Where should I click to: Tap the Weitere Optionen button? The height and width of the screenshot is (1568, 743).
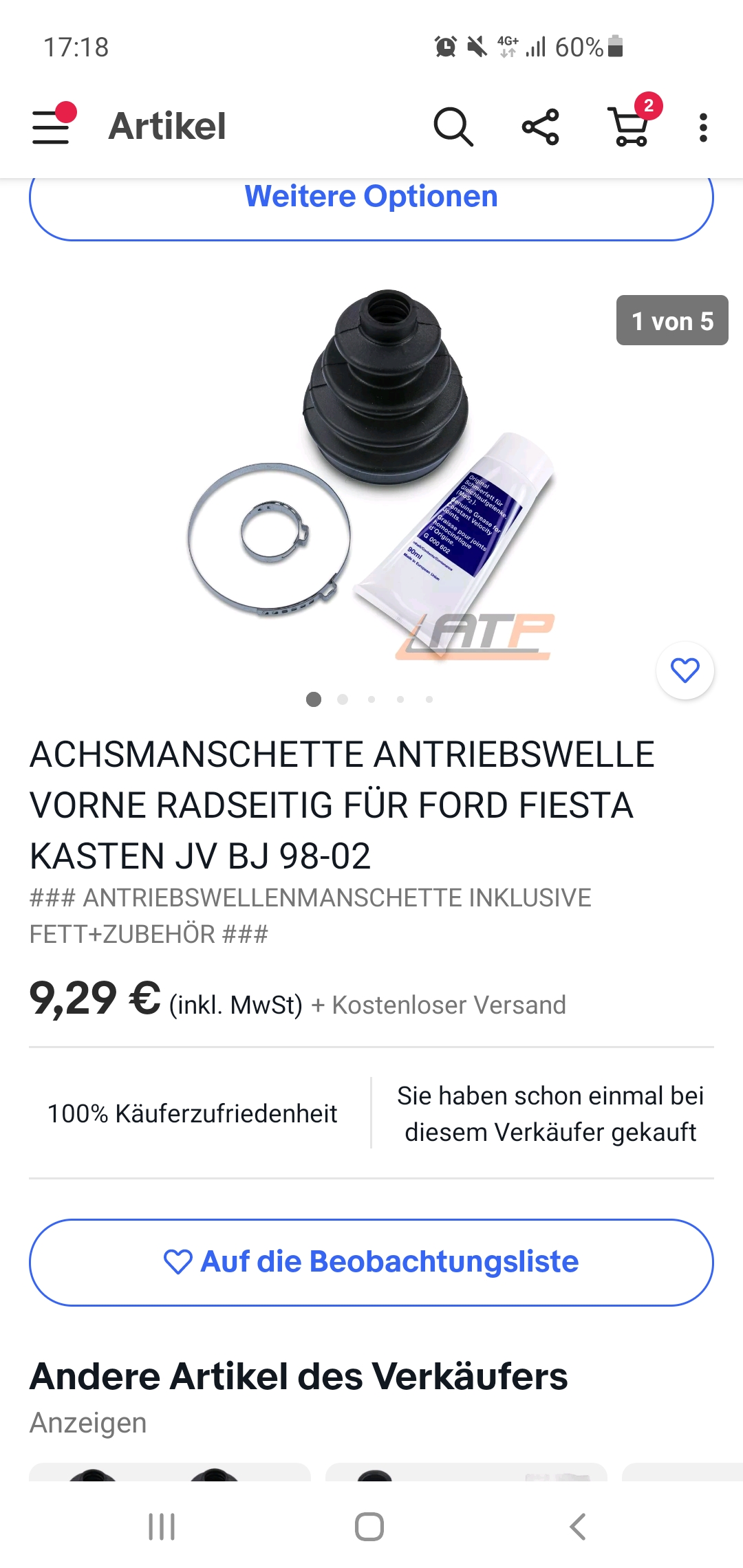click(371, 201)
